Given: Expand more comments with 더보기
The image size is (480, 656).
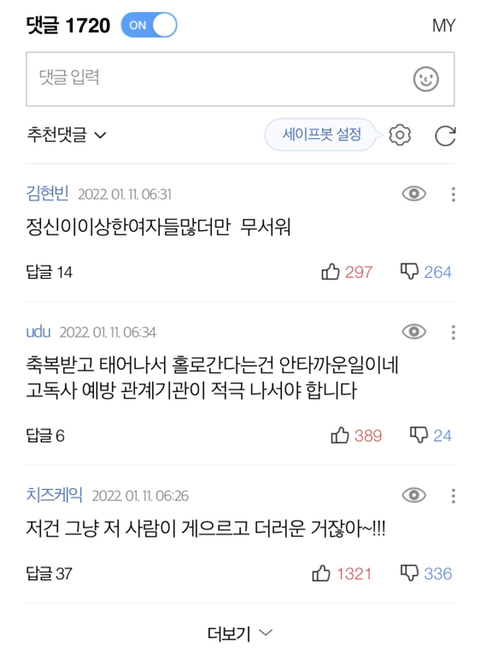Looking at the screenshot, I should click(x=240, y=633).
